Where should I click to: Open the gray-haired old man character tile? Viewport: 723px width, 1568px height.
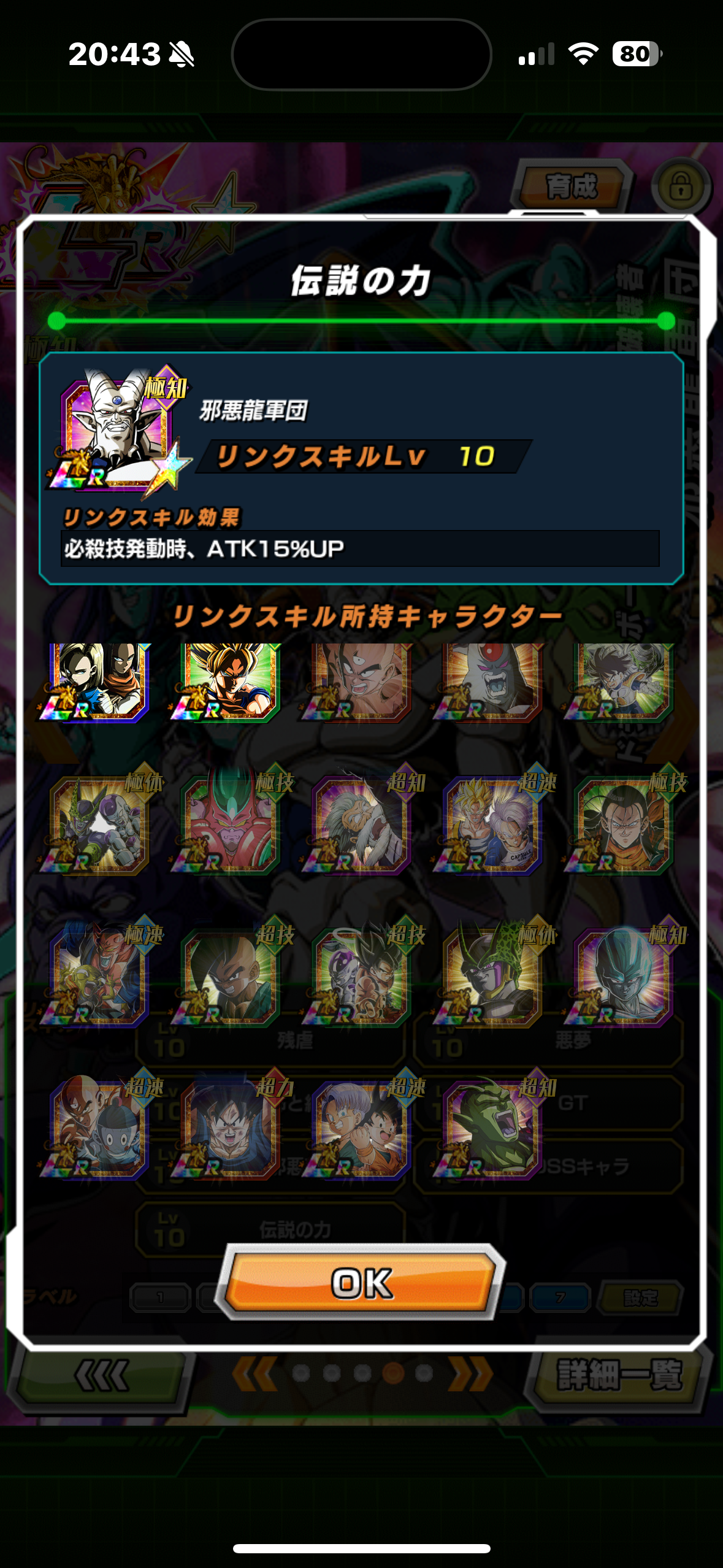(361, 824)
